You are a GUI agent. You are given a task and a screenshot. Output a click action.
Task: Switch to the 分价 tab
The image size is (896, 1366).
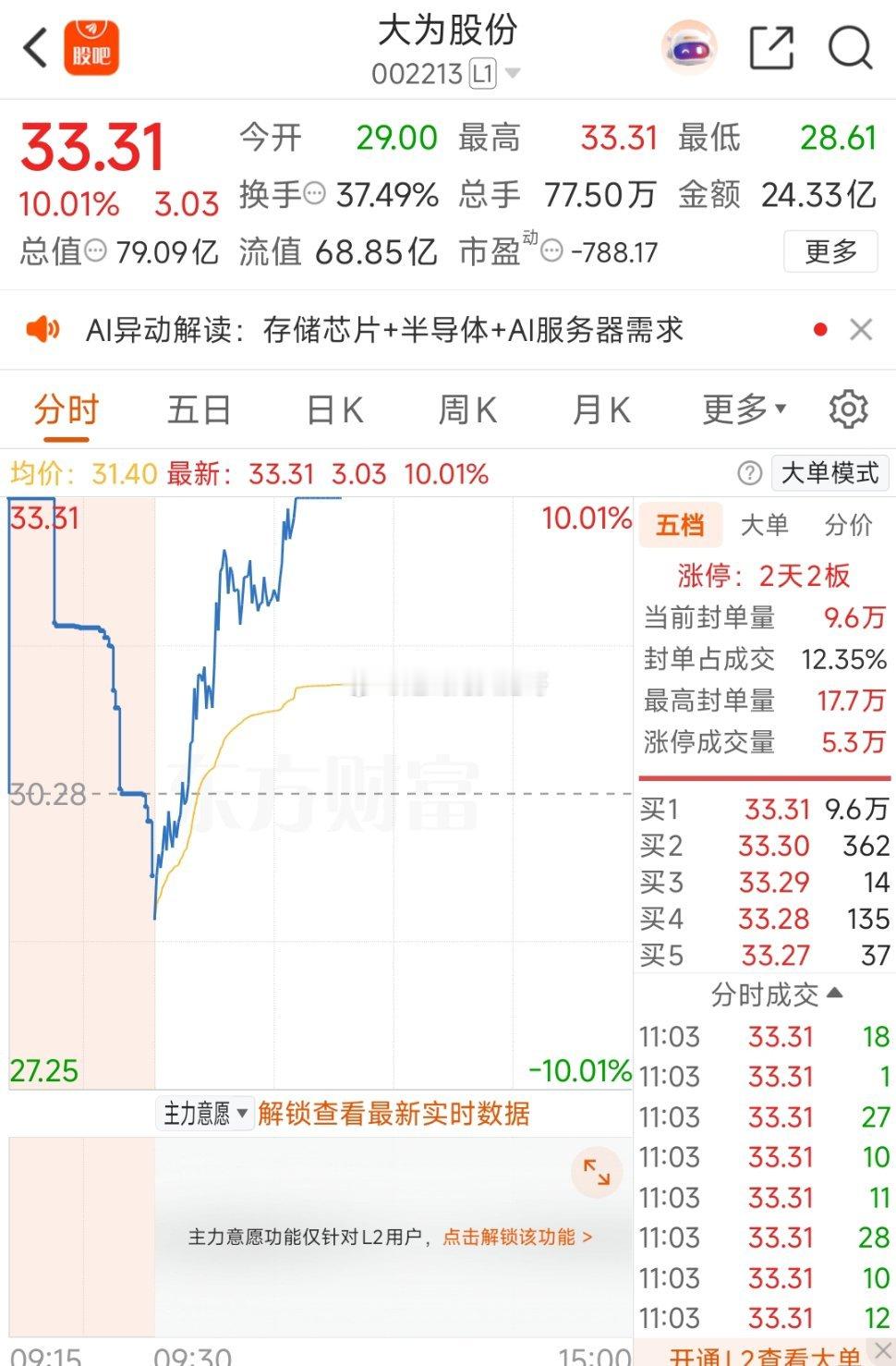[850, 525]
